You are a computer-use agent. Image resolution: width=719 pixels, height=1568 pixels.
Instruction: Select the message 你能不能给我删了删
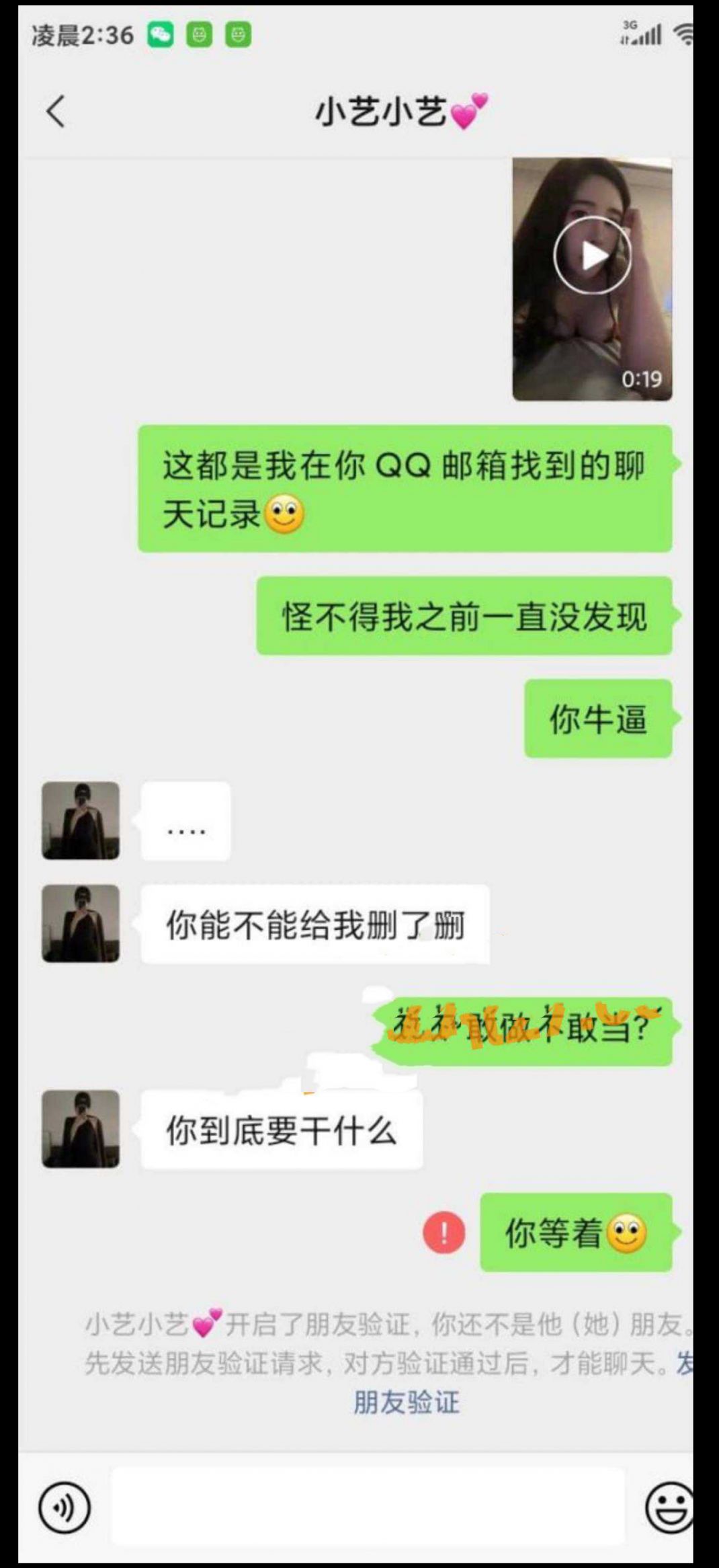pyautogui.click(x=316, y=925)
